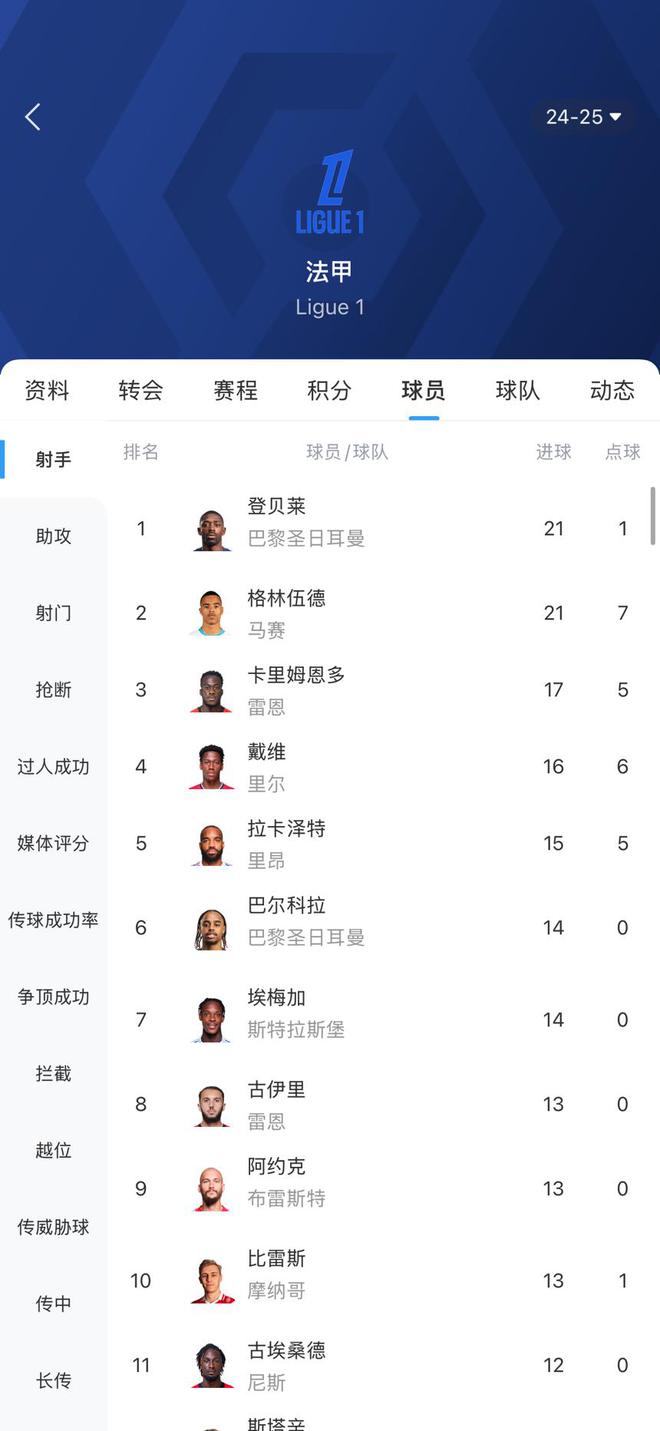Open the 24-25 season dropdown

(584, 117)
